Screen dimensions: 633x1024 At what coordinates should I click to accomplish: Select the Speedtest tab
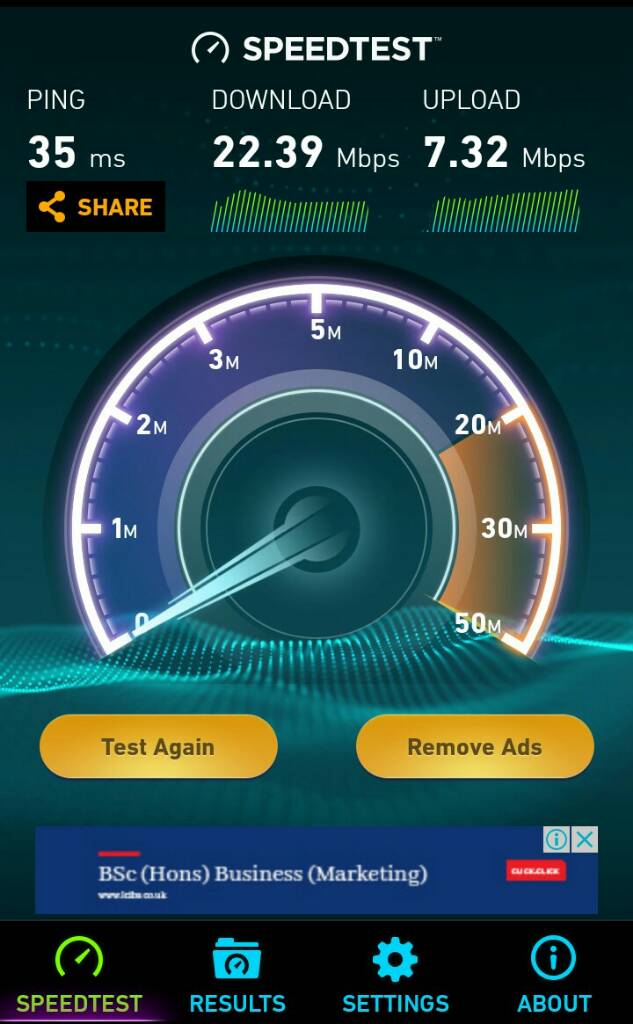79,977
